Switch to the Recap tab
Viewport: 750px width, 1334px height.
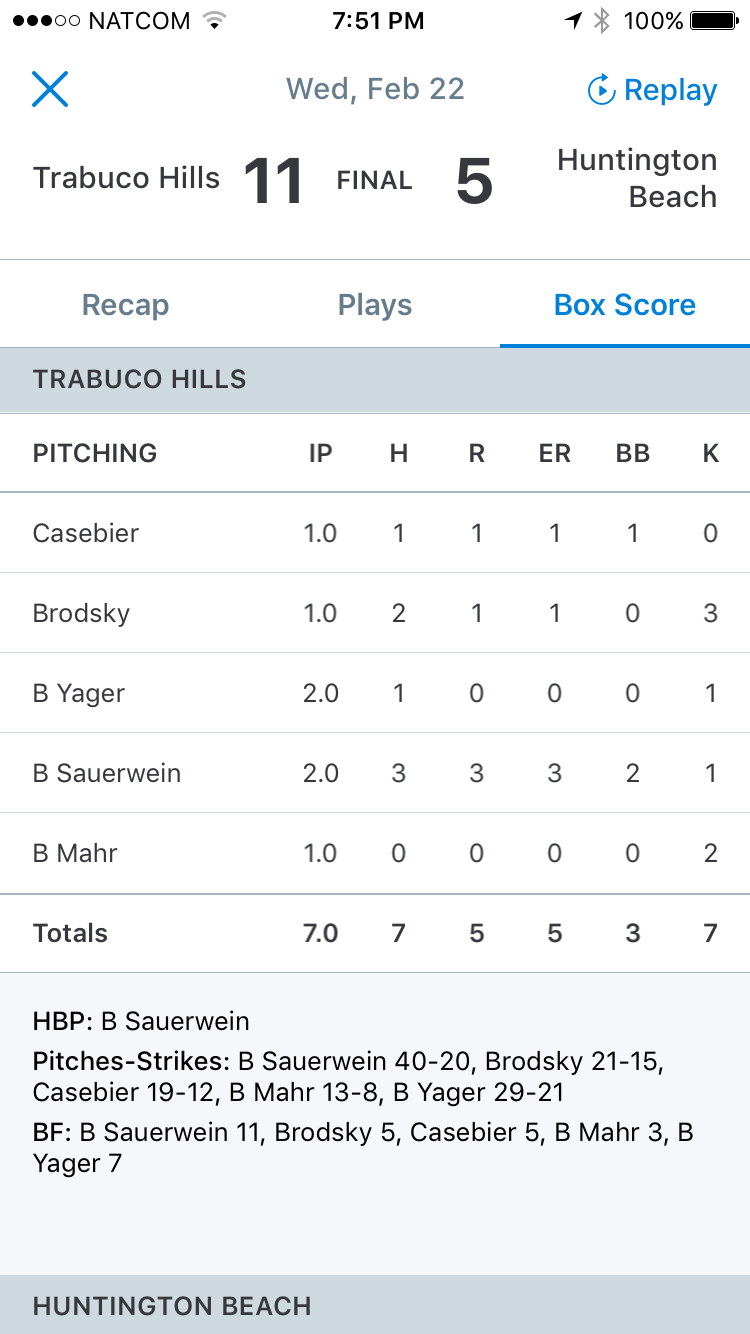coord(125,305)
